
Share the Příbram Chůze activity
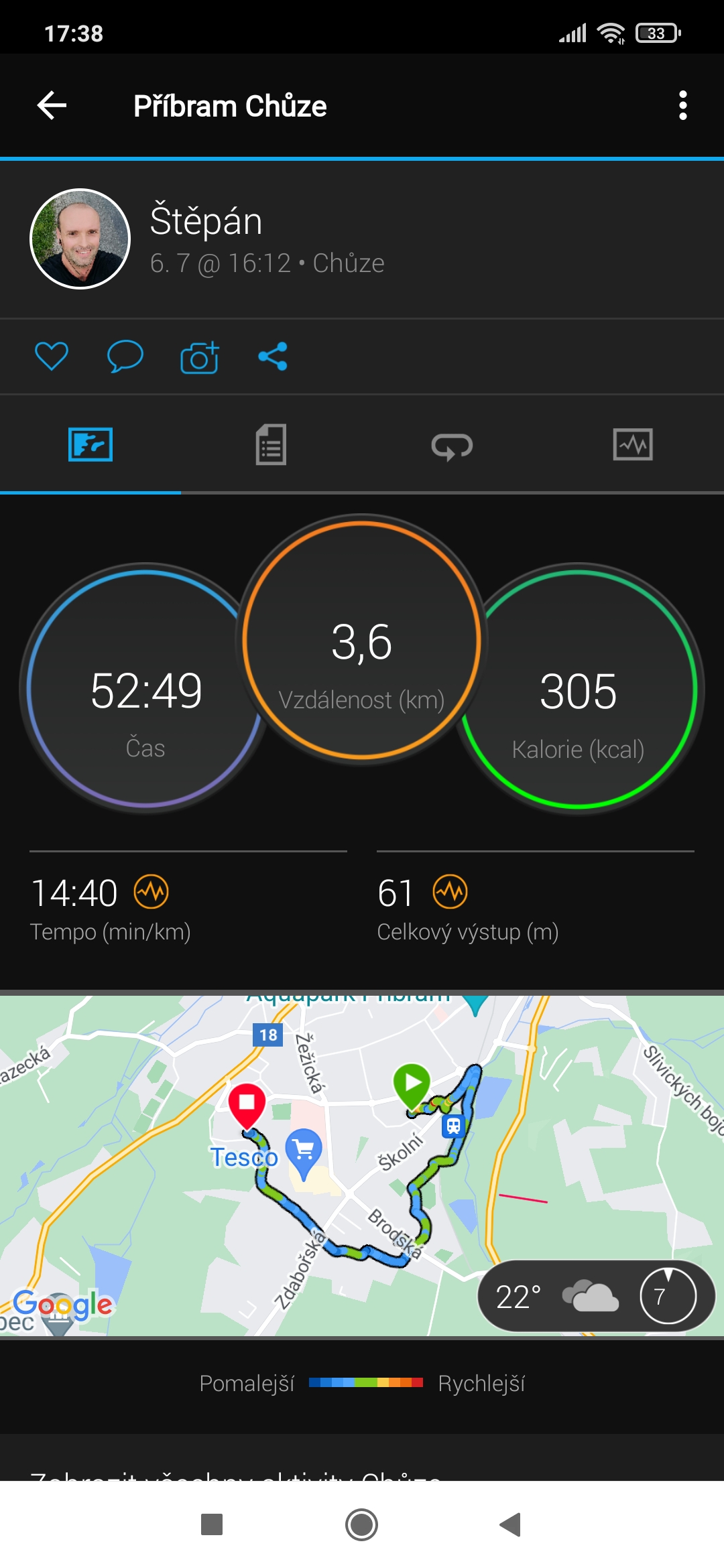[x=273, y=356]
